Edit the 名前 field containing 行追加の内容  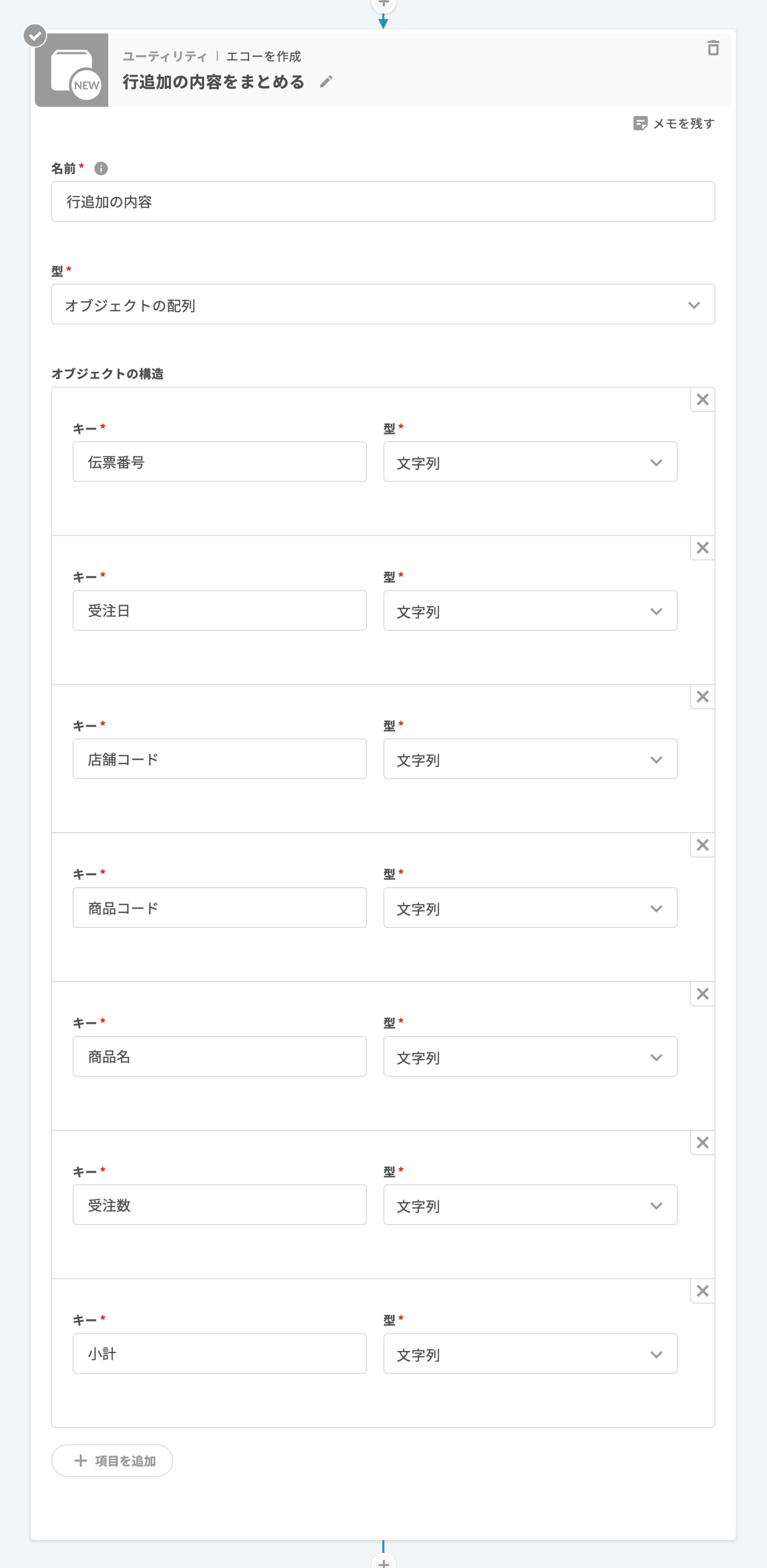383,201
